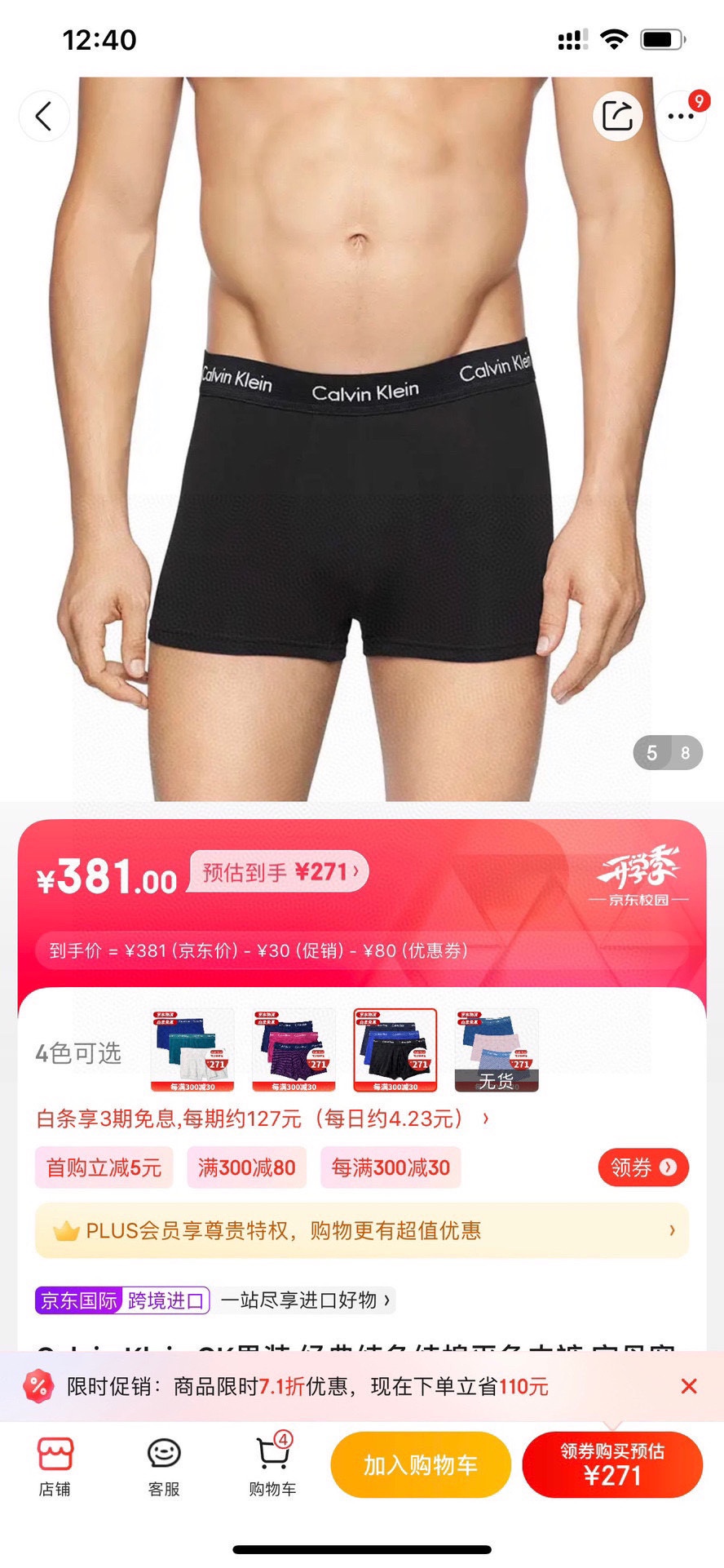The image size is (724, 1568).
Task: Select the first teal and white color set
Action: point(192,1050)
